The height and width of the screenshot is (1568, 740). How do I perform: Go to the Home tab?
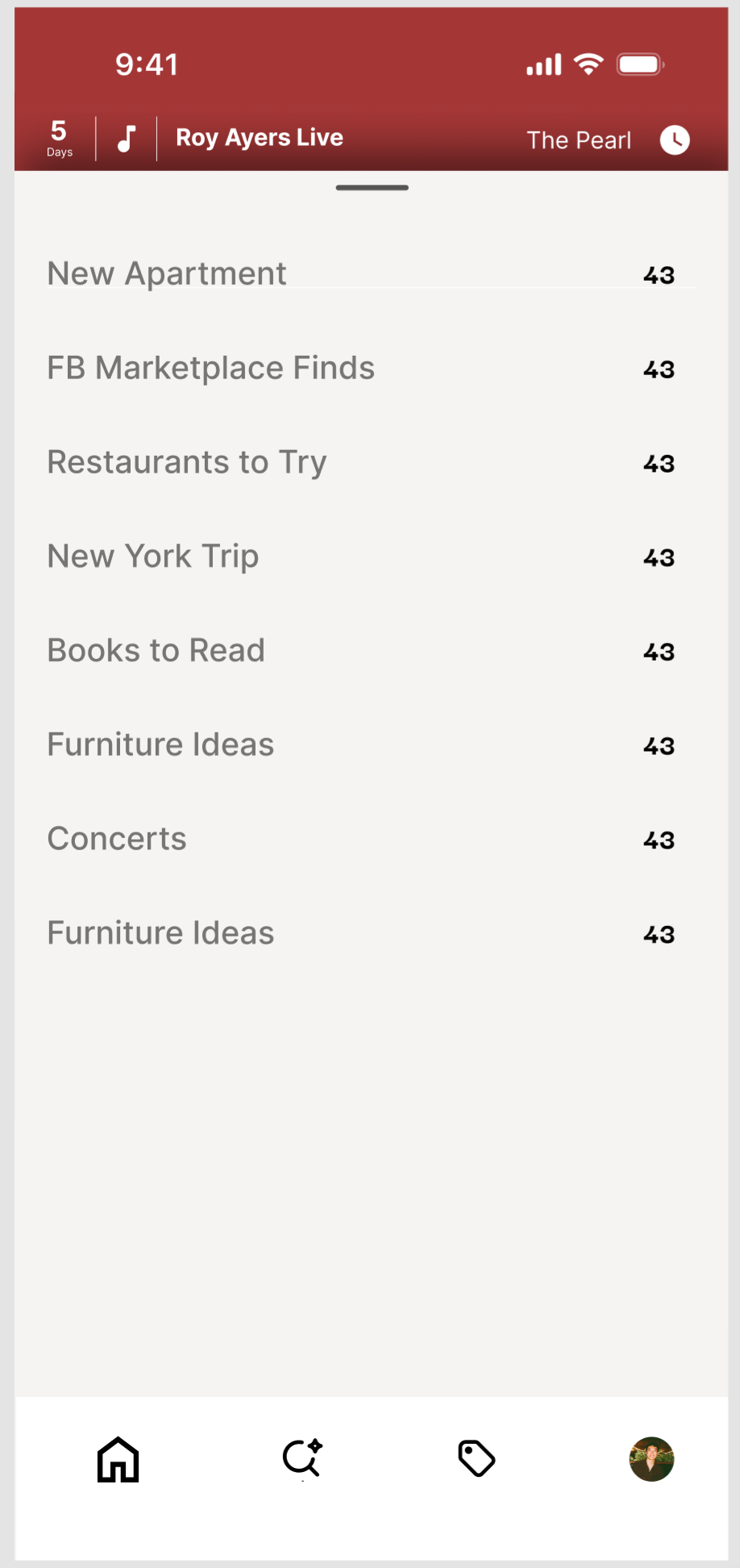(x=118, y=1459)
